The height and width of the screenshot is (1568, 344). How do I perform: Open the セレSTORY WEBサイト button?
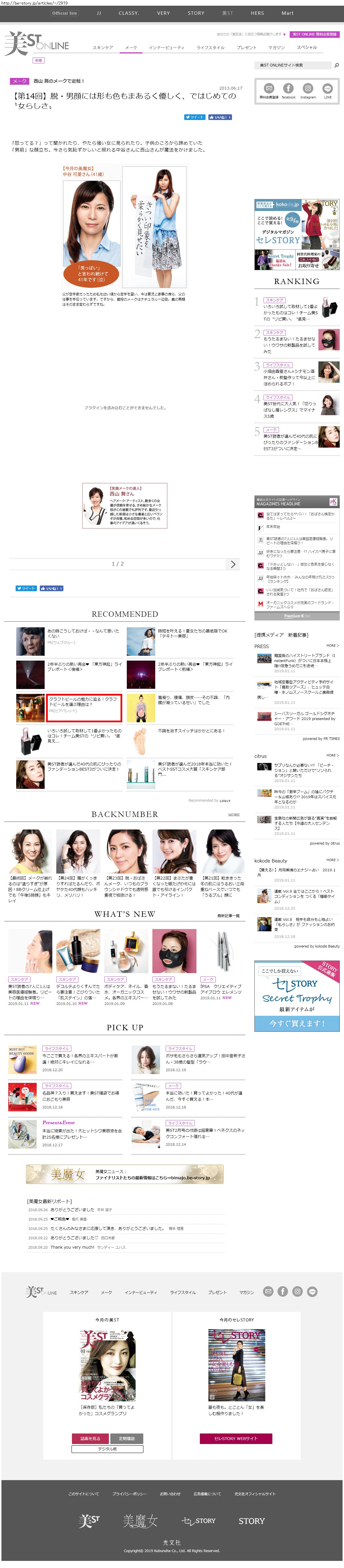[x=236, y=1438]
